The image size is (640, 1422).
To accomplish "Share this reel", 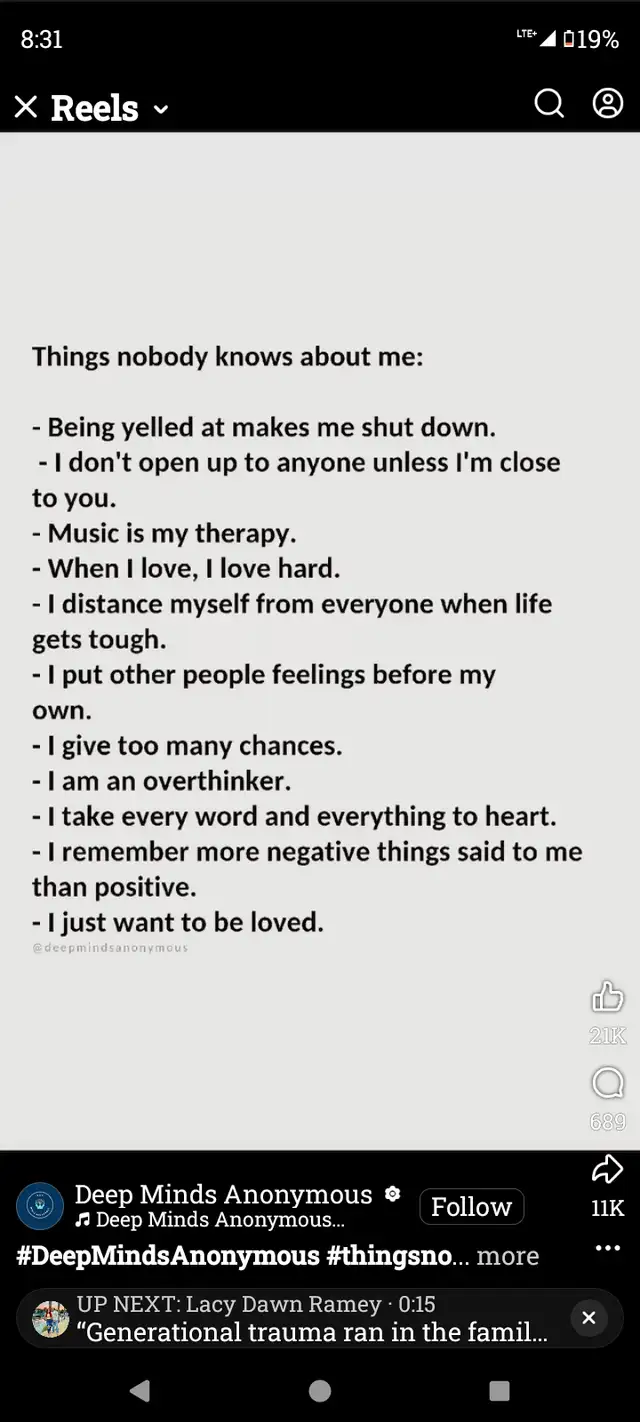I will coord(608,1168).
